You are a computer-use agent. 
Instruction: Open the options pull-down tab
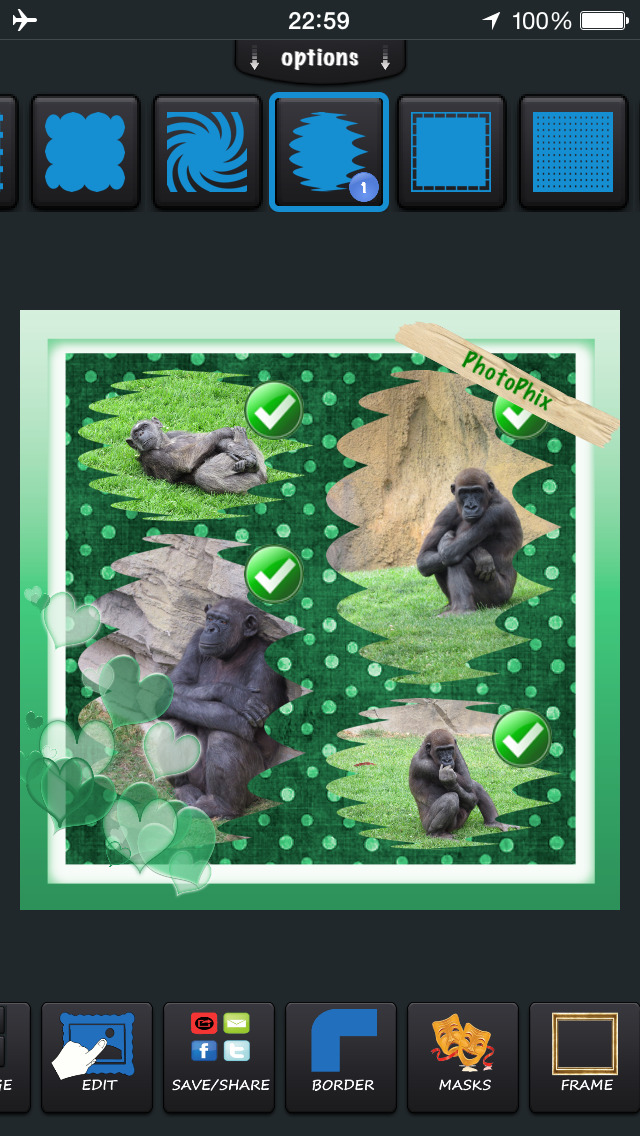click(x=320, y=60)
